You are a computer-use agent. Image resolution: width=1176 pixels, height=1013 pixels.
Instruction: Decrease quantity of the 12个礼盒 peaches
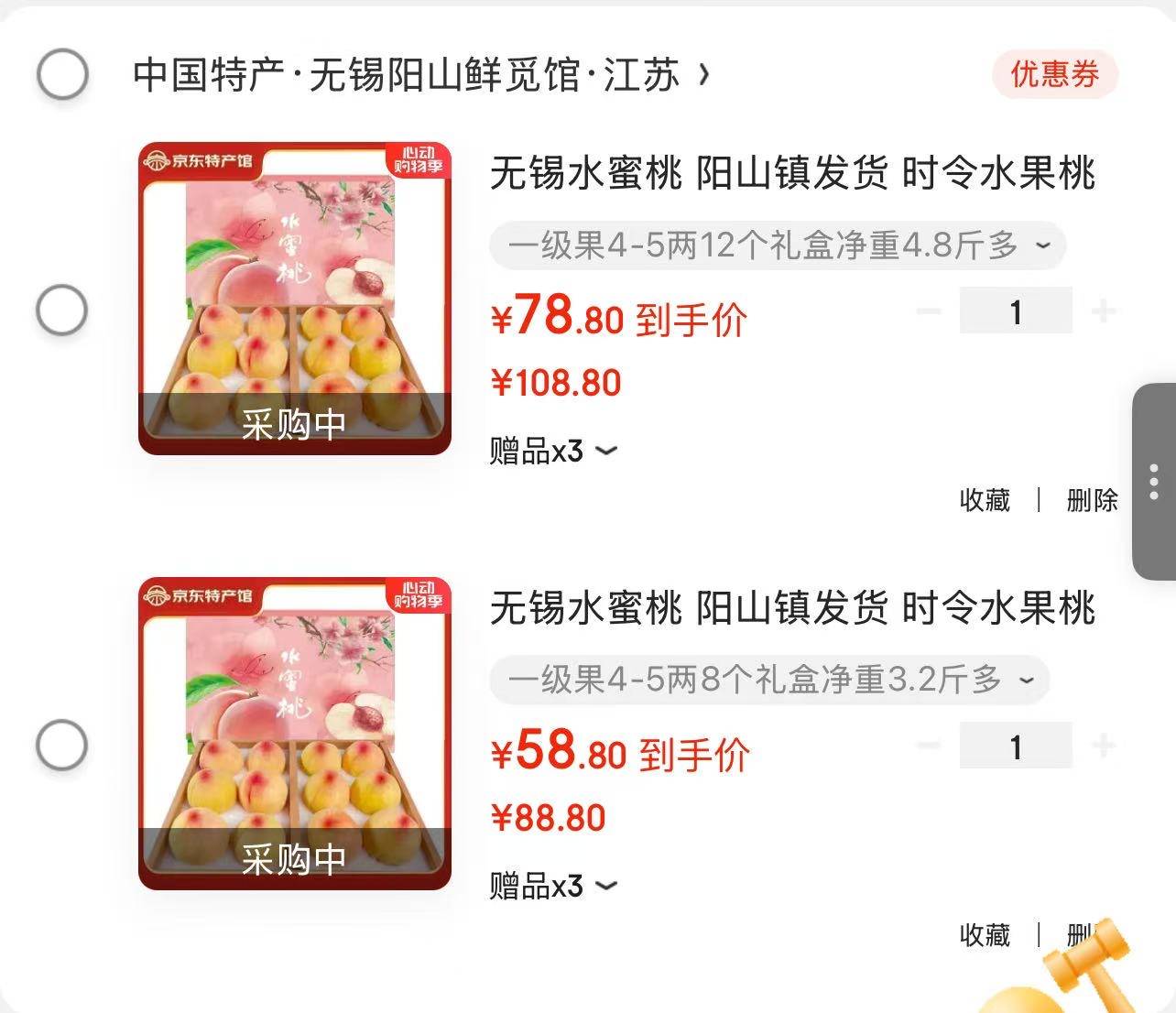[x=929, y=311]
